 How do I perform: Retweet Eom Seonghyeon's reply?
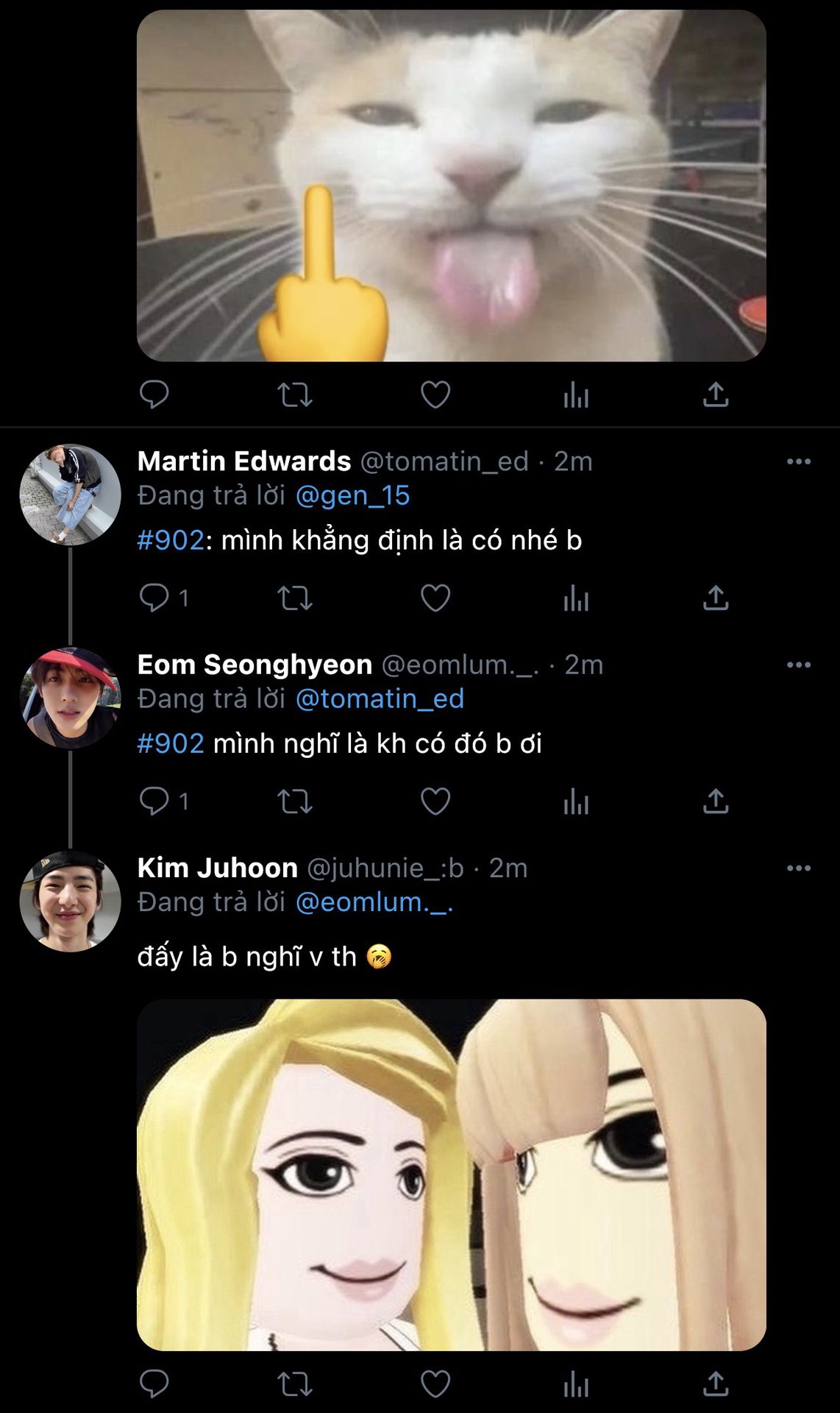click(x=295, y=801)
